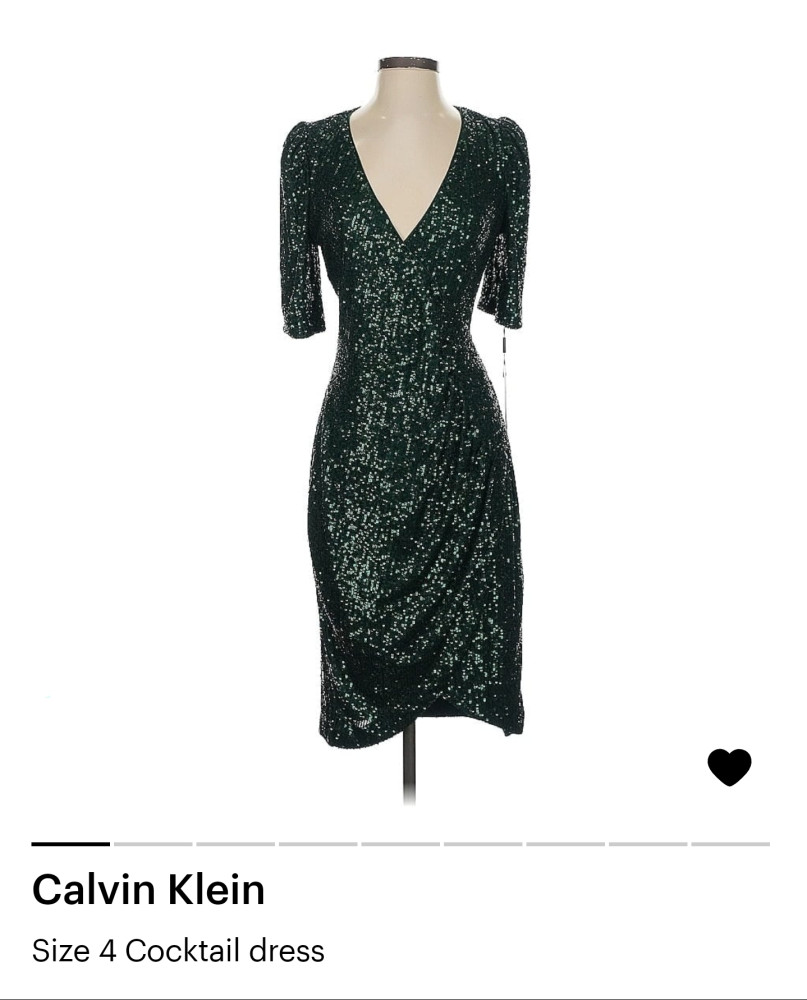Favorite the Calvin Klein dress with heart
The height and width of the screenshot is (1000, 807).
point(729,767)
